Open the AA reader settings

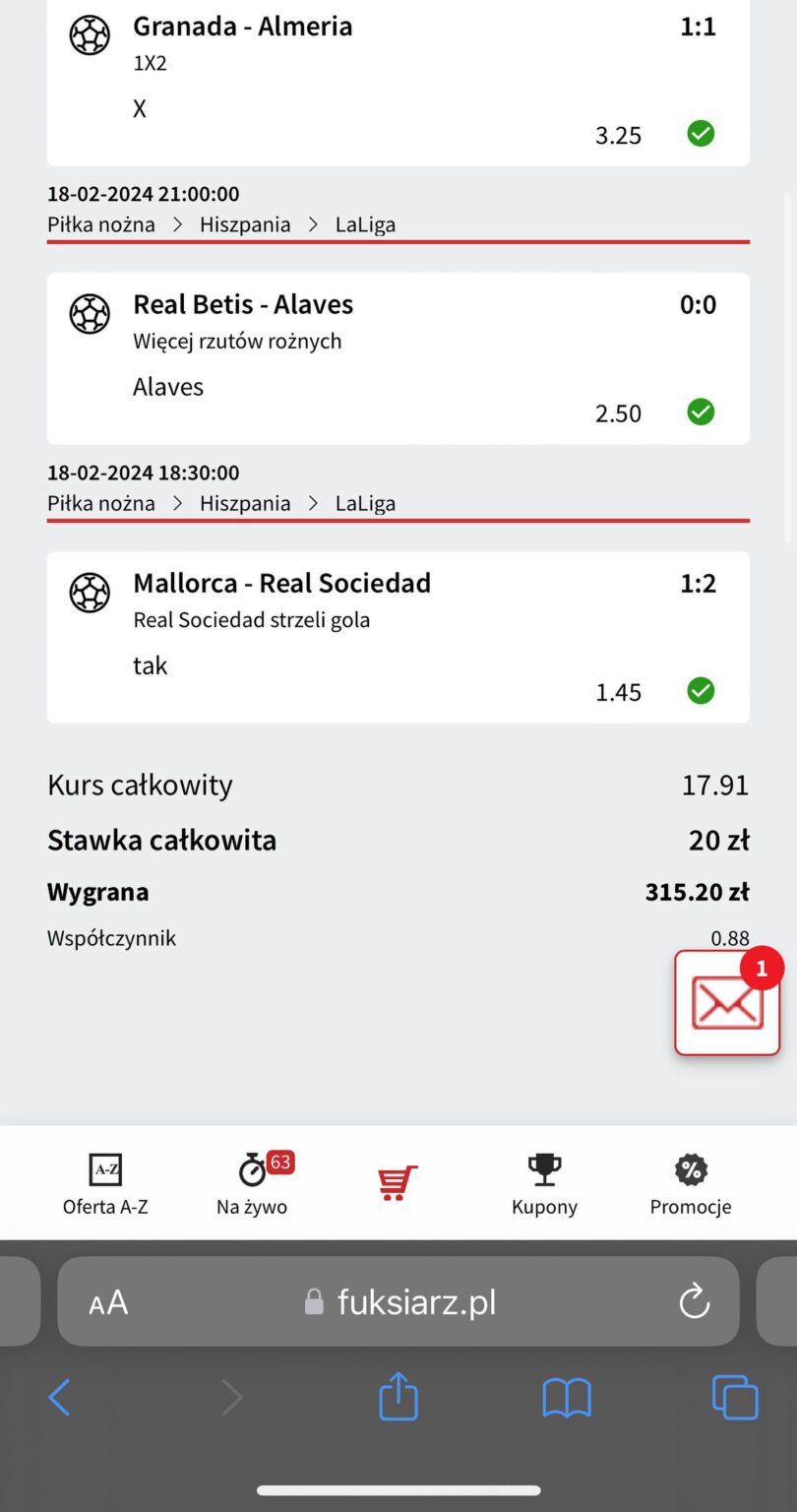108,1303
